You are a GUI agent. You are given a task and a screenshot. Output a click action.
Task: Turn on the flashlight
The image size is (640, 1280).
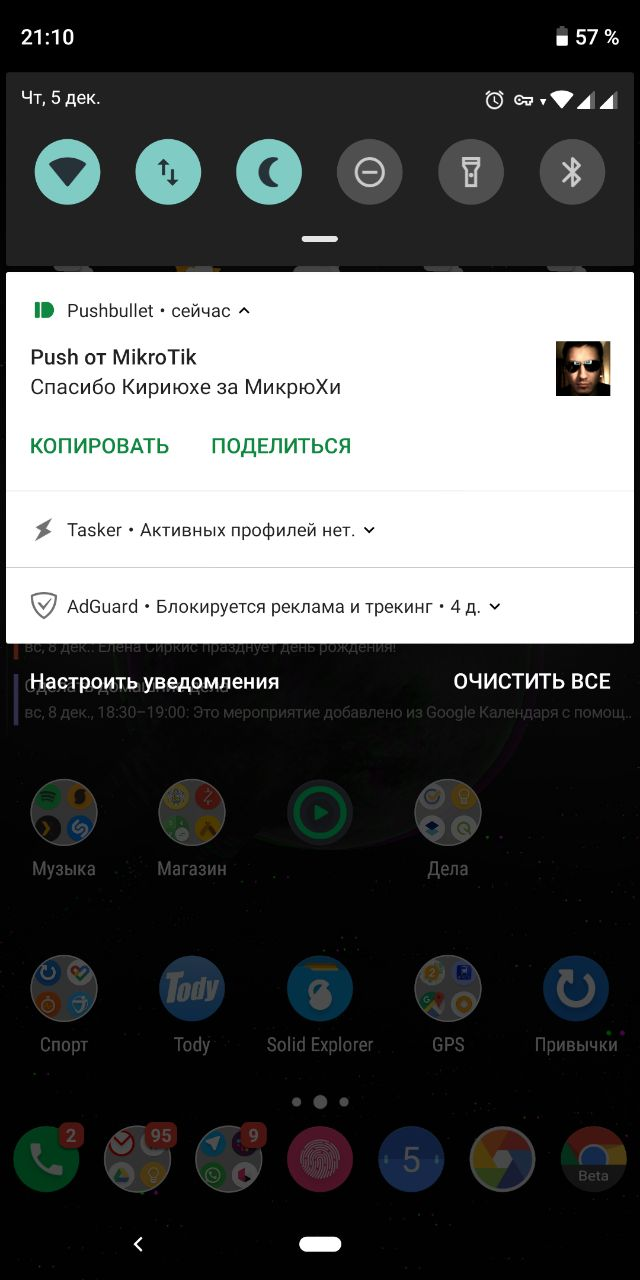click(x=471, y=173)
